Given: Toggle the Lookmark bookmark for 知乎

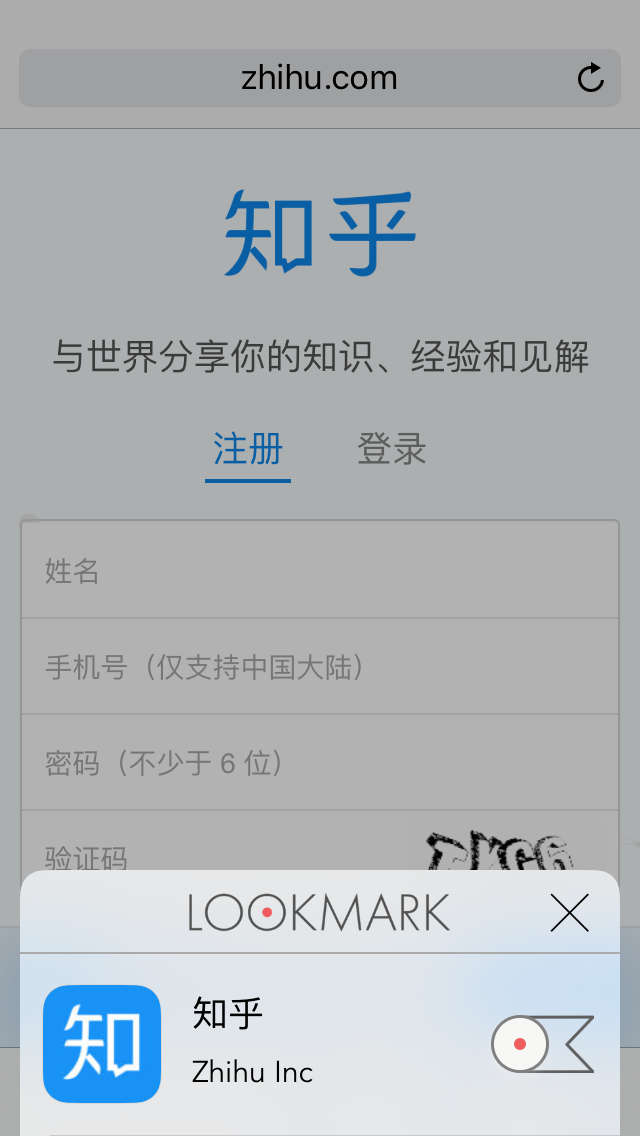Looking at the screenshot, I should click(542, 1045).
